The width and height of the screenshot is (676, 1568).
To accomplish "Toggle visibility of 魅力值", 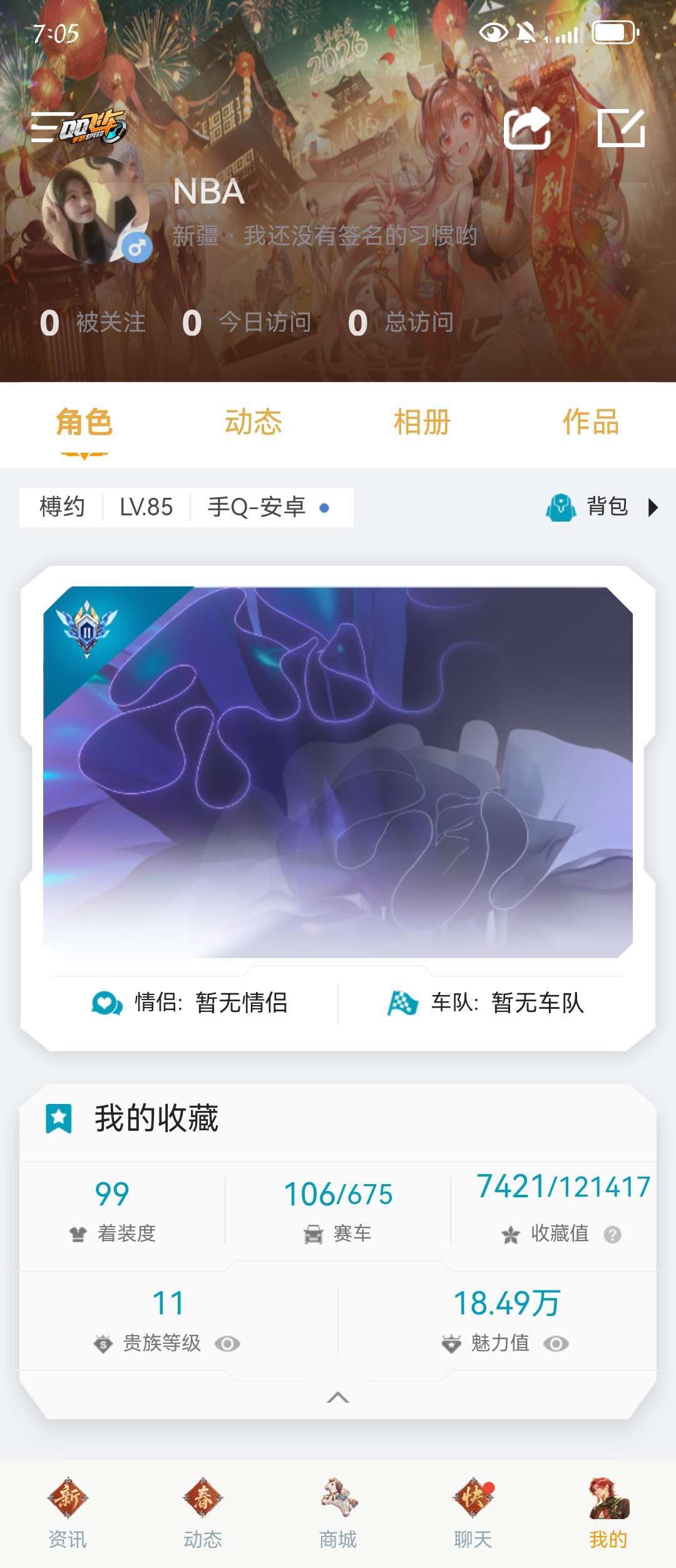I will point(556,1343).
